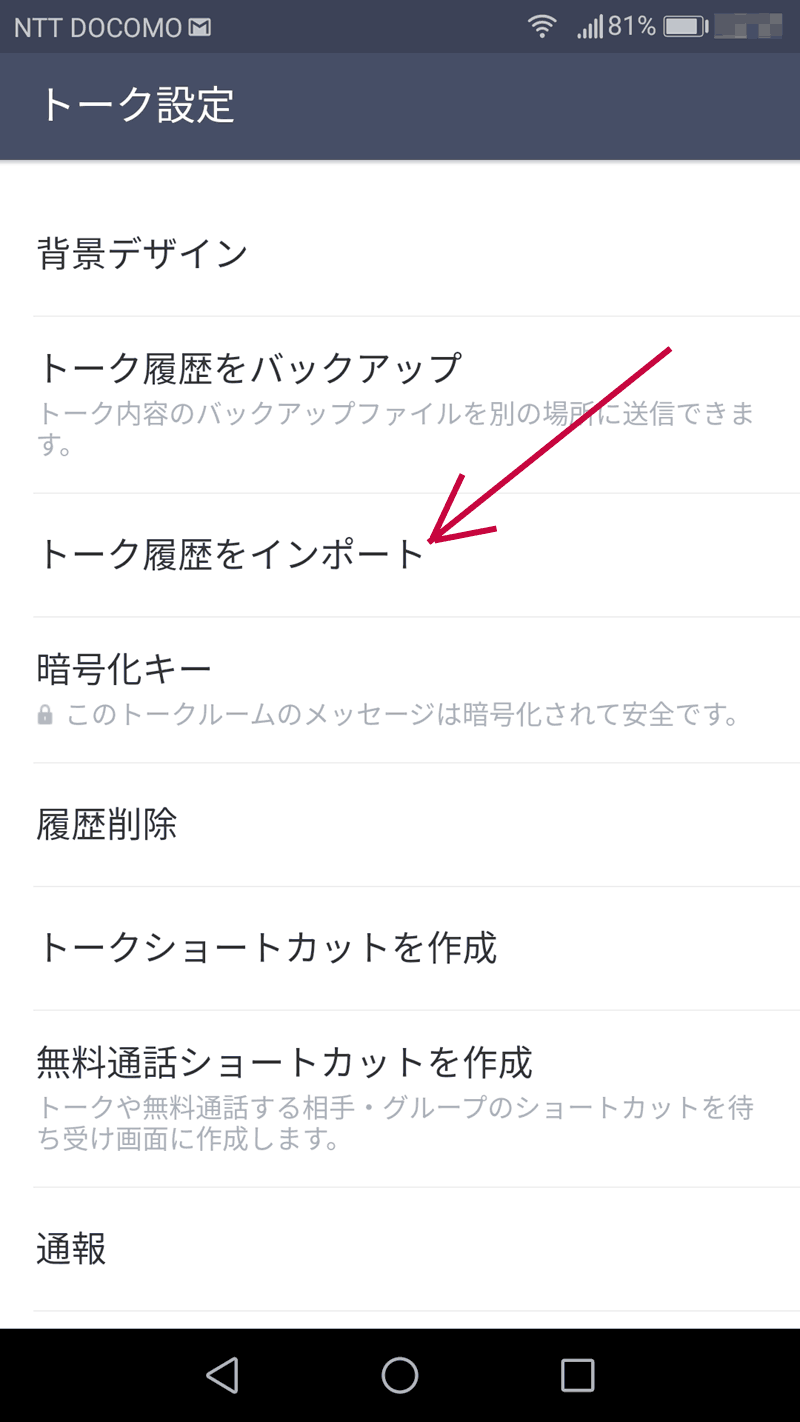Open 通報 option
The width and height of the screenshot is (800, 1422).
[72, 1249]
